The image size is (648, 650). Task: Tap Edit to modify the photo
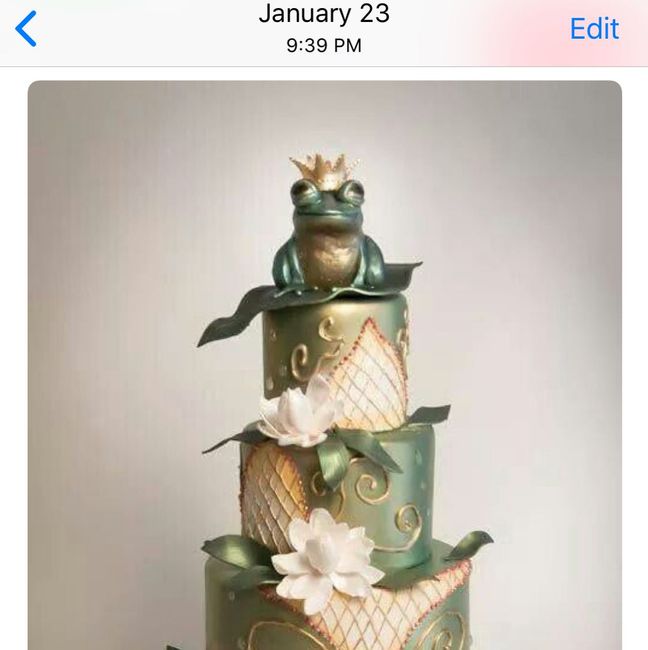594,29
